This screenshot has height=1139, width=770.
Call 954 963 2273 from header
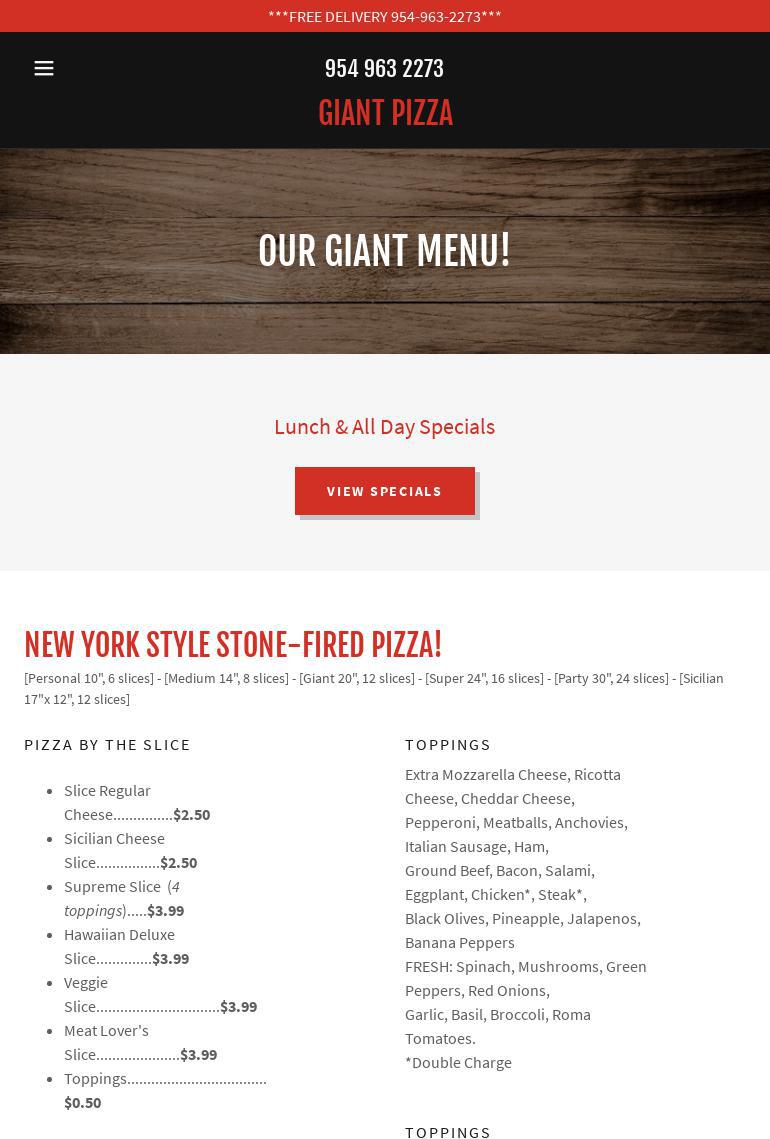coord(384,68)
